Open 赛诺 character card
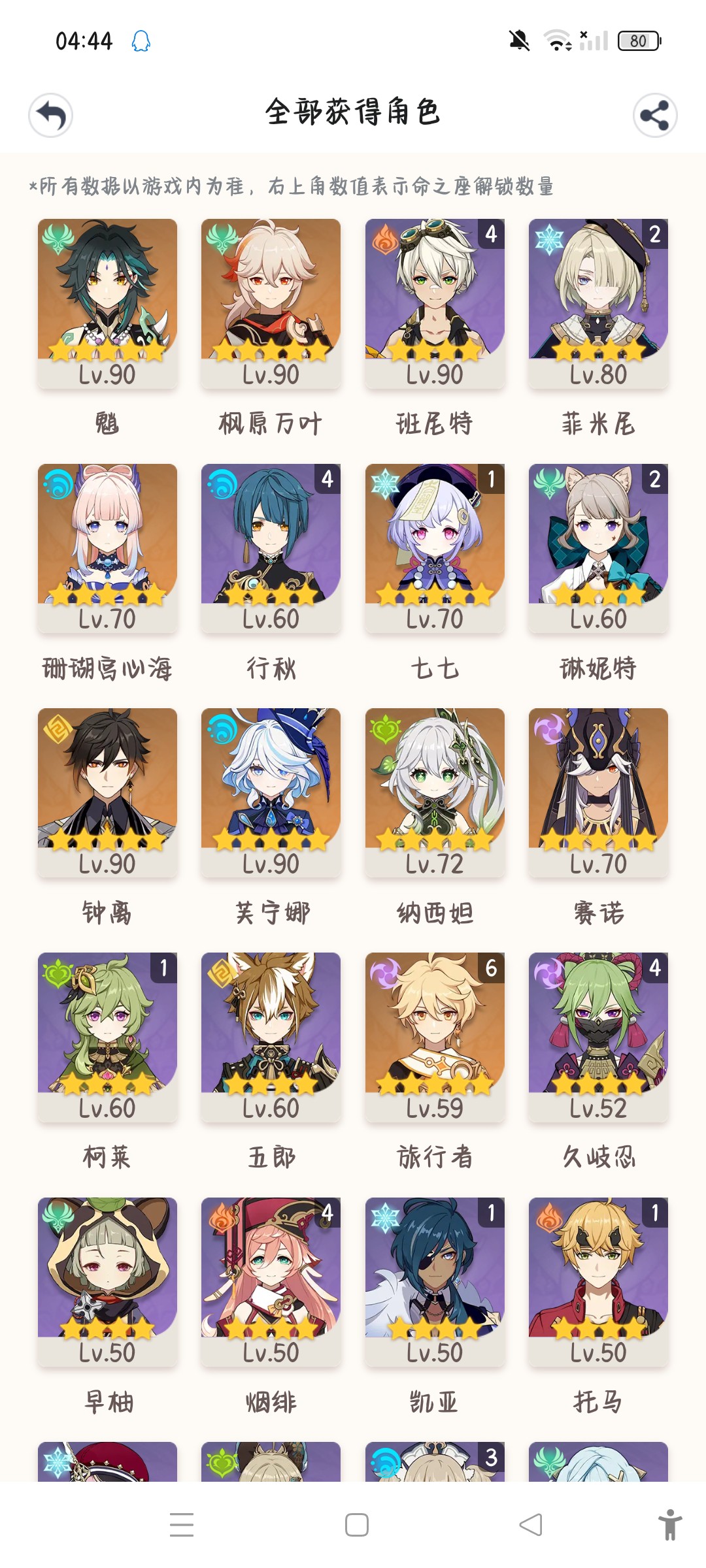This screenshot has height=1568, width=706. click(598, 792)
